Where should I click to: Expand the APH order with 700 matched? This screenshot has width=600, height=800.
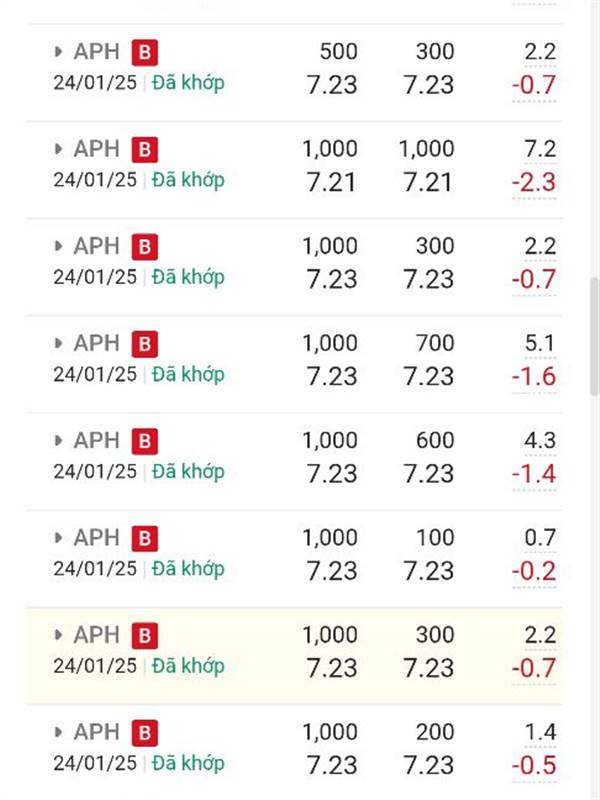pos(58,343)
